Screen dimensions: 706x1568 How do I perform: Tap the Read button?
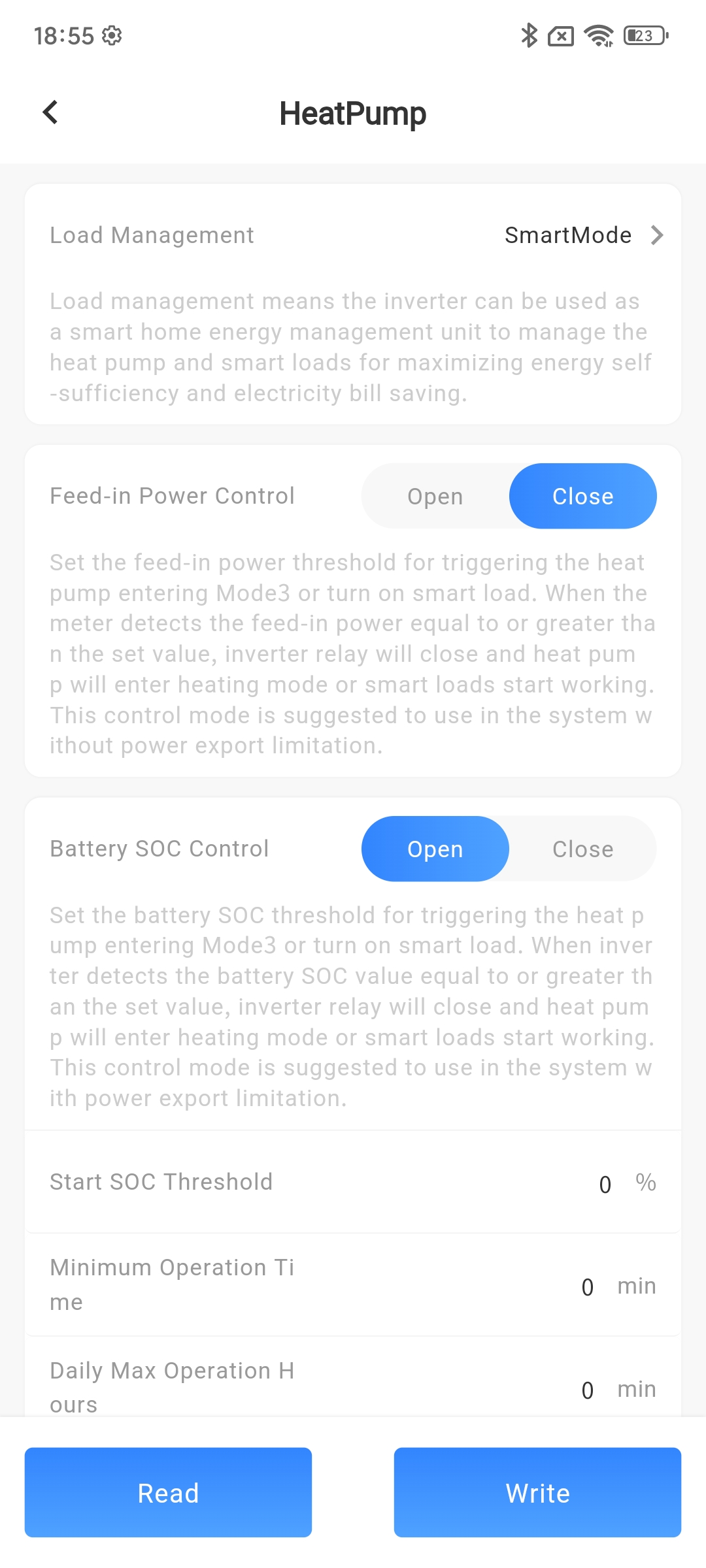click(x=168, y=1493)
